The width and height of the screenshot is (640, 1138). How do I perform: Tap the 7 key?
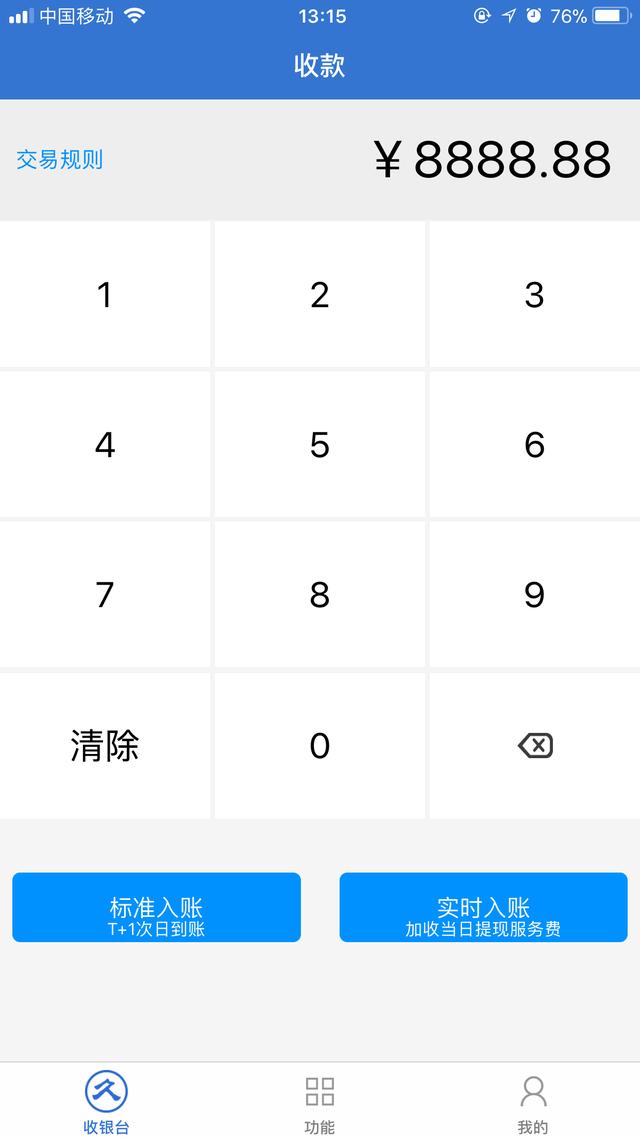104,594
